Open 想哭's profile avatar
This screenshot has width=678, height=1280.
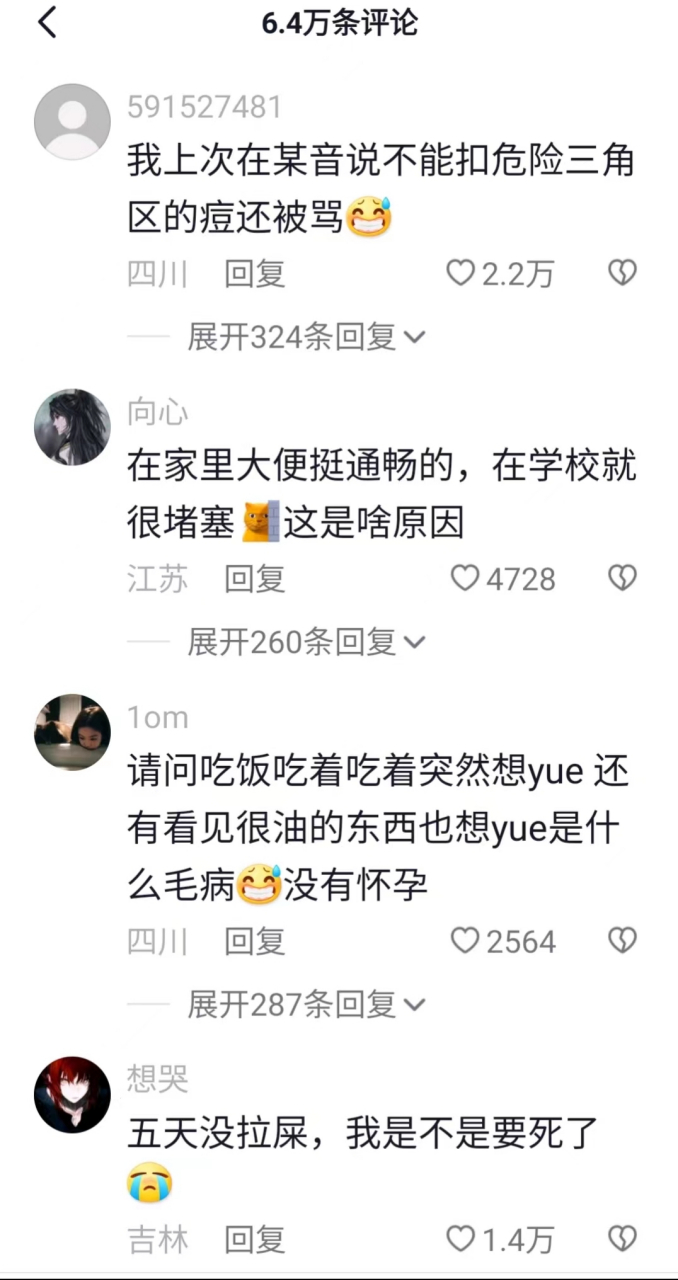click(72, 1094)
